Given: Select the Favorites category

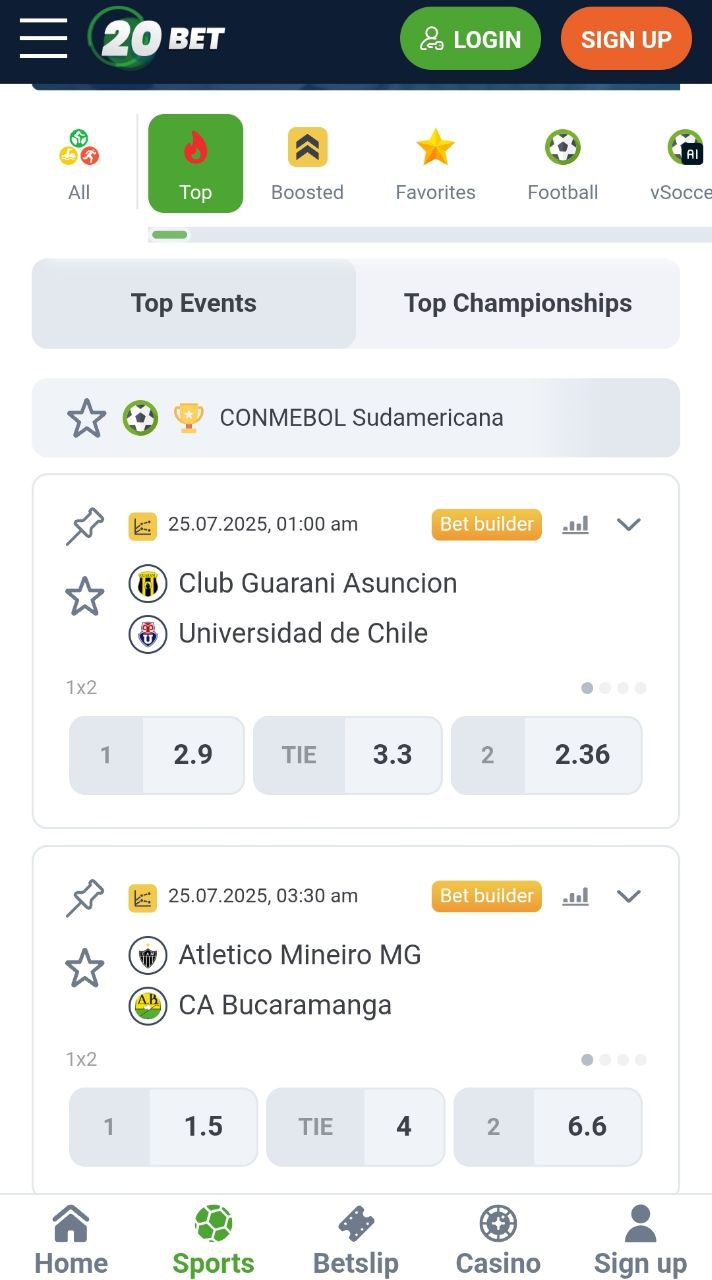Looking at the screenshot, I should (435, 165).
